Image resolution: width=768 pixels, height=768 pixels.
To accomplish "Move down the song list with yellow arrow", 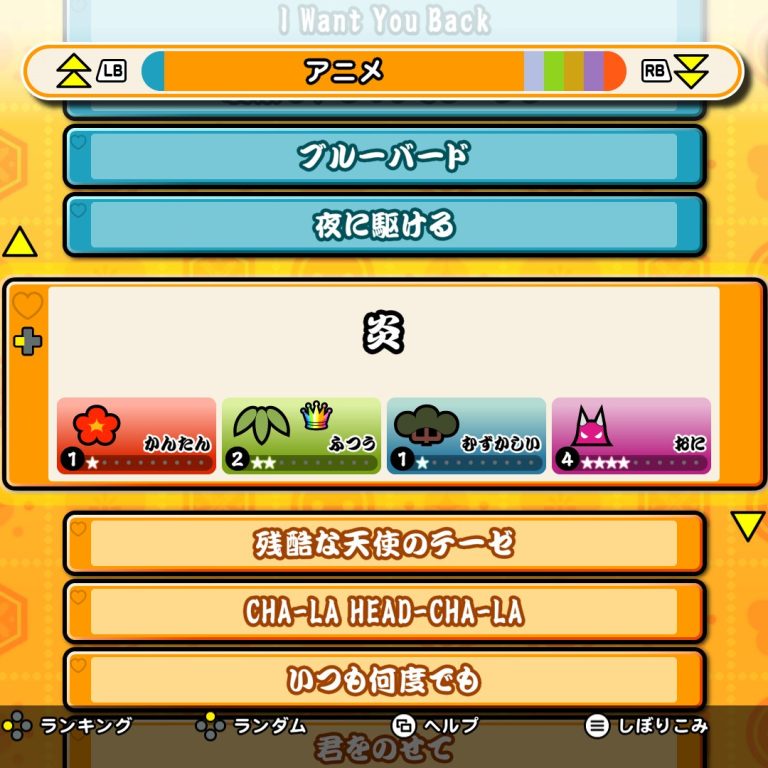I will coord(747,526).
